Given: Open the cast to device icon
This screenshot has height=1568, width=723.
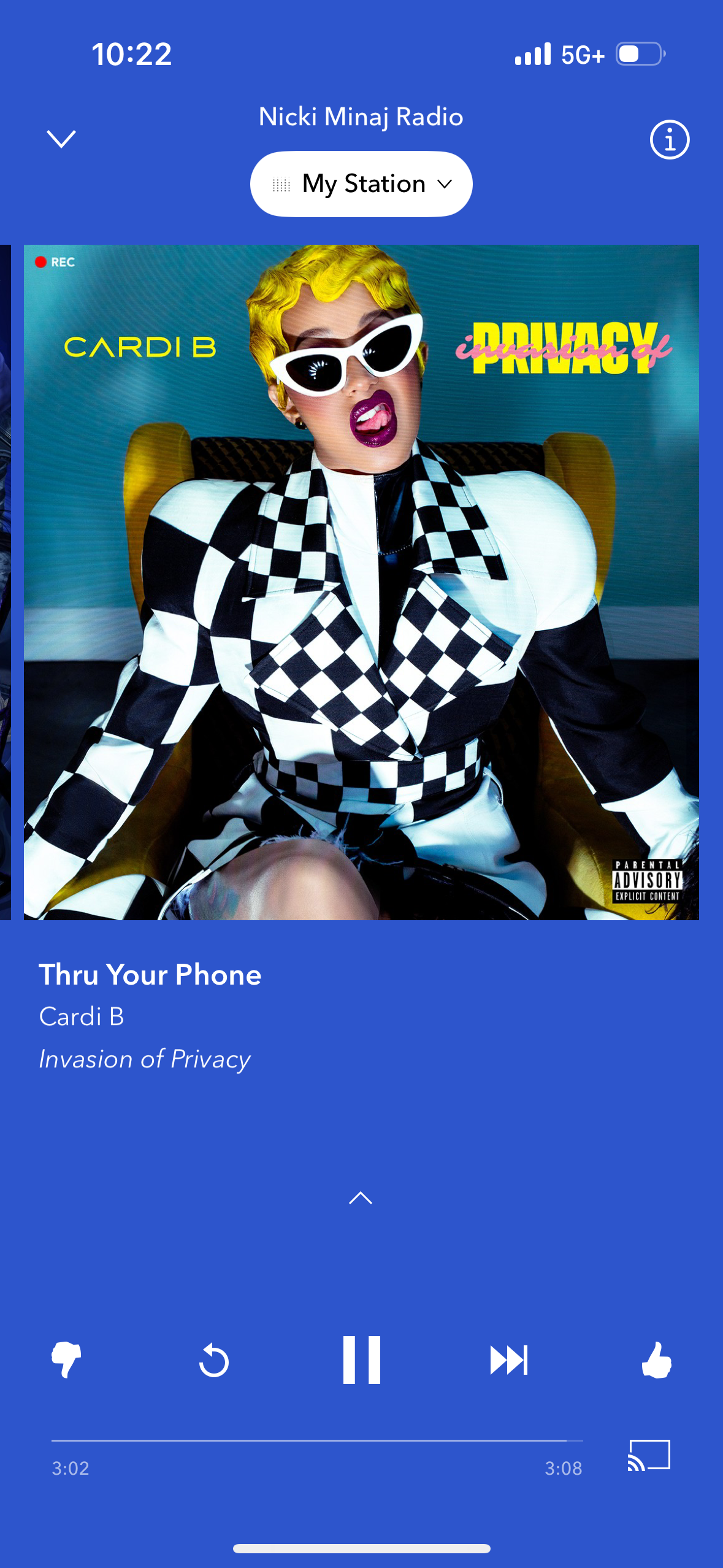Looking at the screenshot, I should point(649,1455).
